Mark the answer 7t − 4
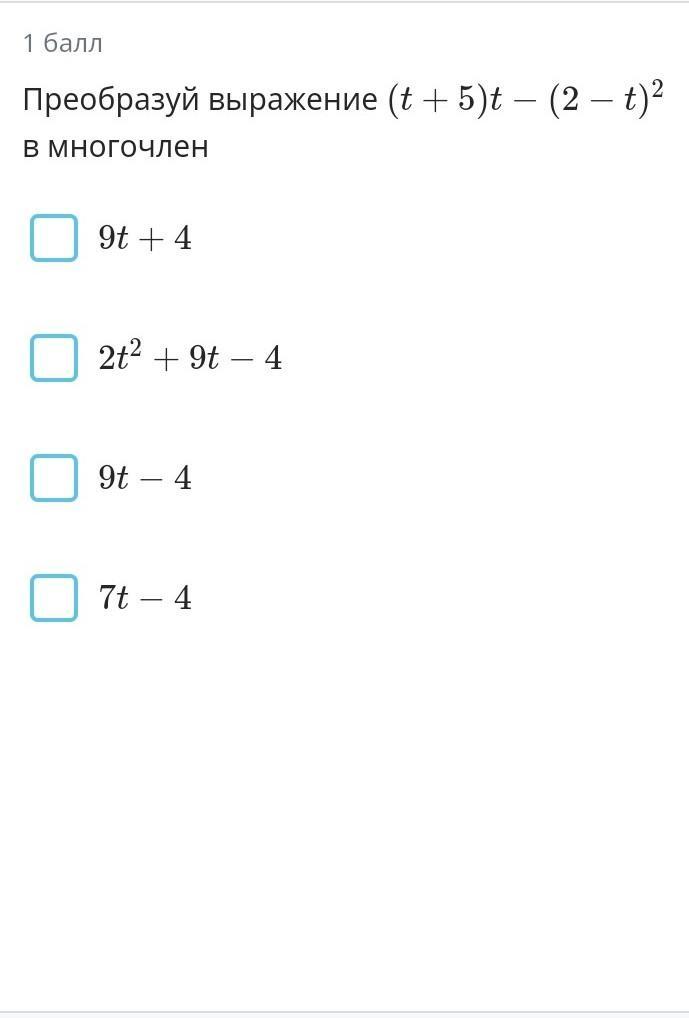 tap(54, 598)
